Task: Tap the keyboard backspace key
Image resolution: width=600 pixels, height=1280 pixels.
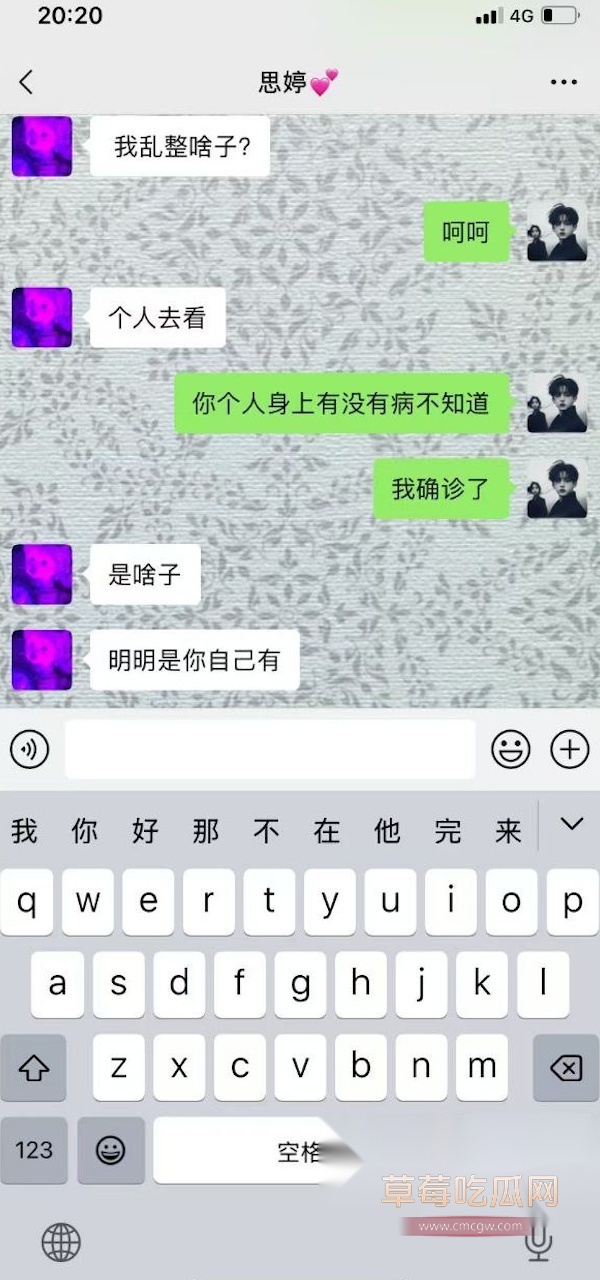Action: (x=566, y=1068)
